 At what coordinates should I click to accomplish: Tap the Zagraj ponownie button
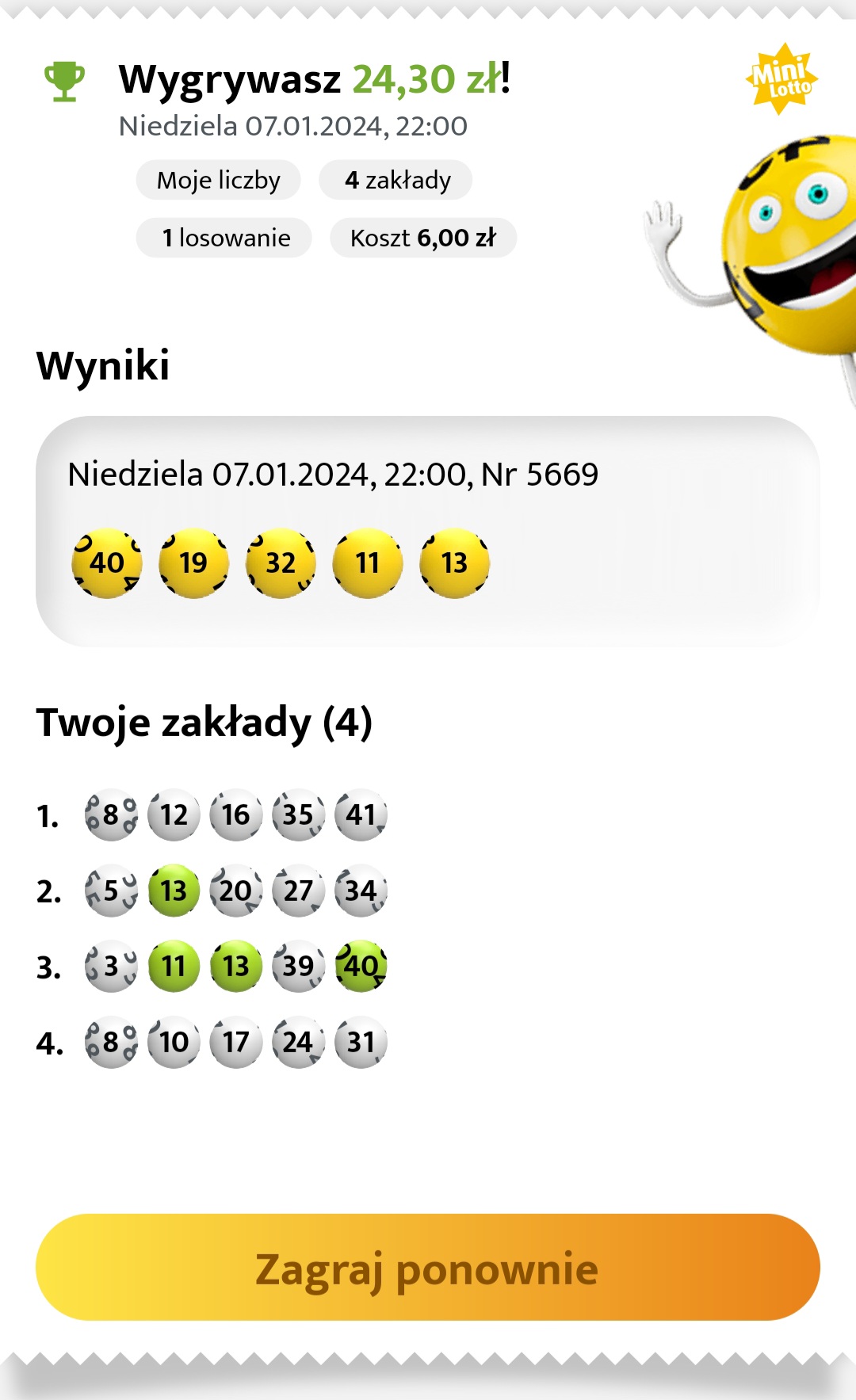point(427,1268)
